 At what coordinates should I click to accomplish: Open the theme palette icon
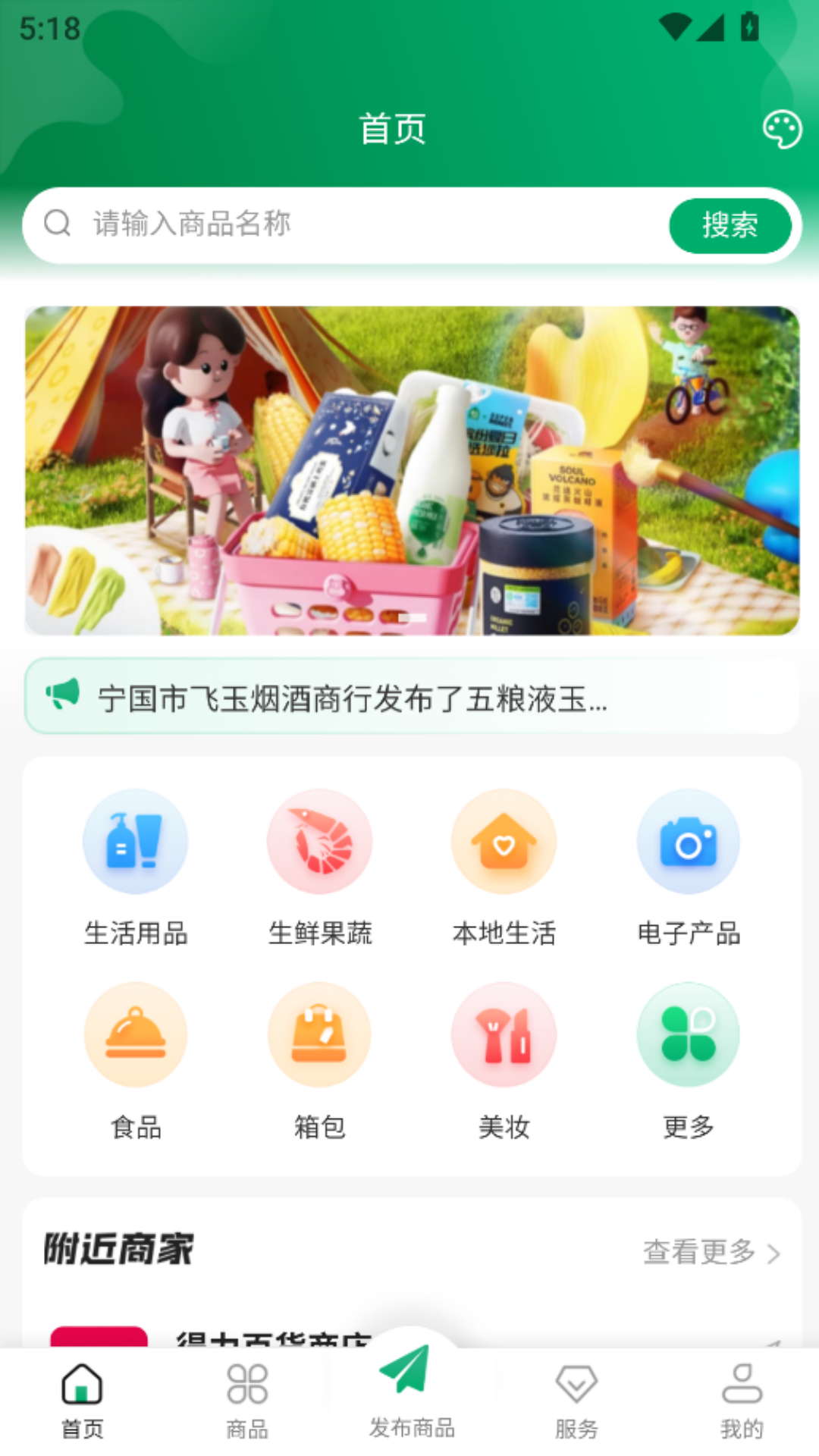(782, 130)
